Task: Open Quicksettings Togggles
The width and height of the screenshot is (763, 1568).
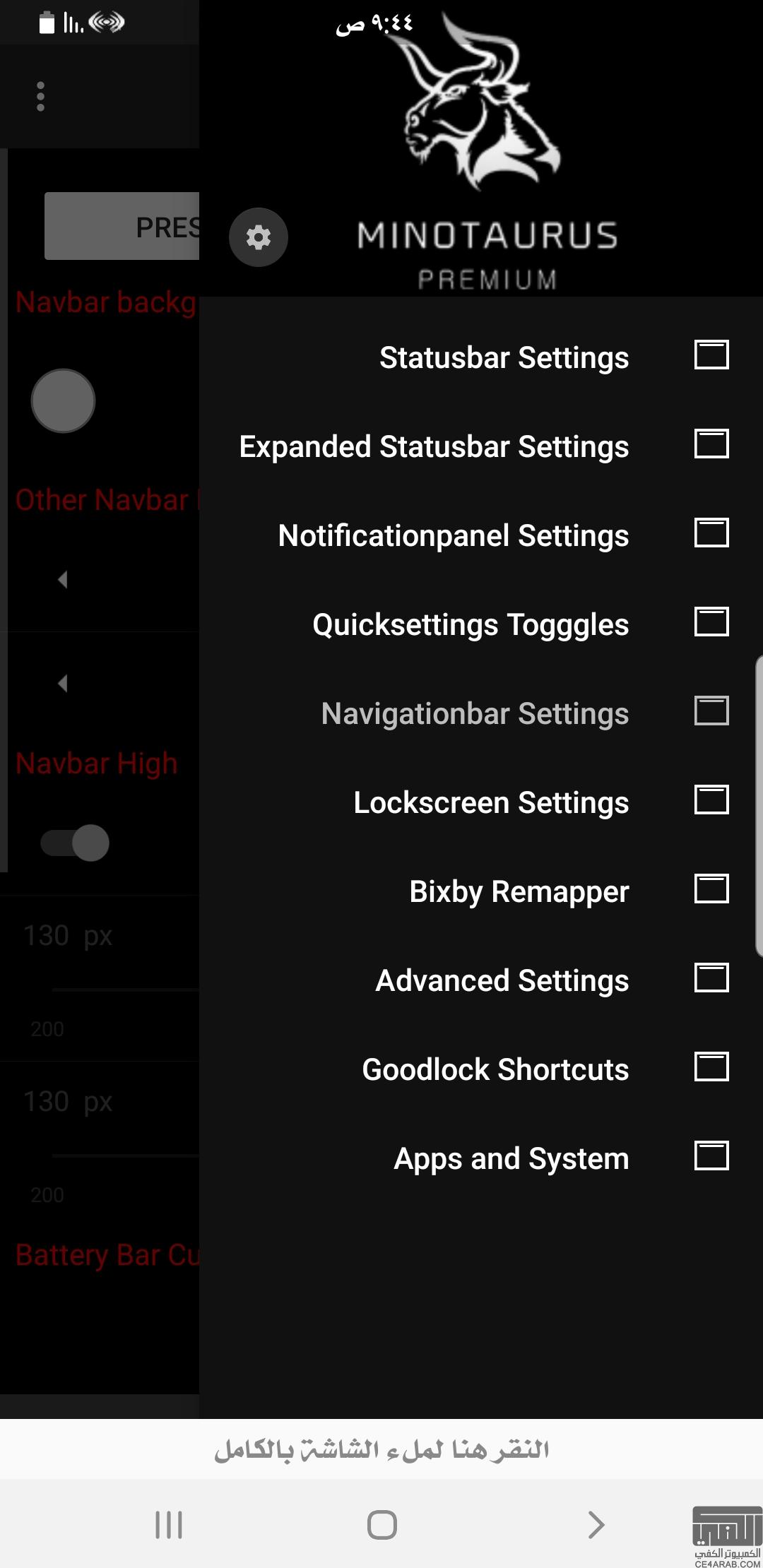Action: 481,624
